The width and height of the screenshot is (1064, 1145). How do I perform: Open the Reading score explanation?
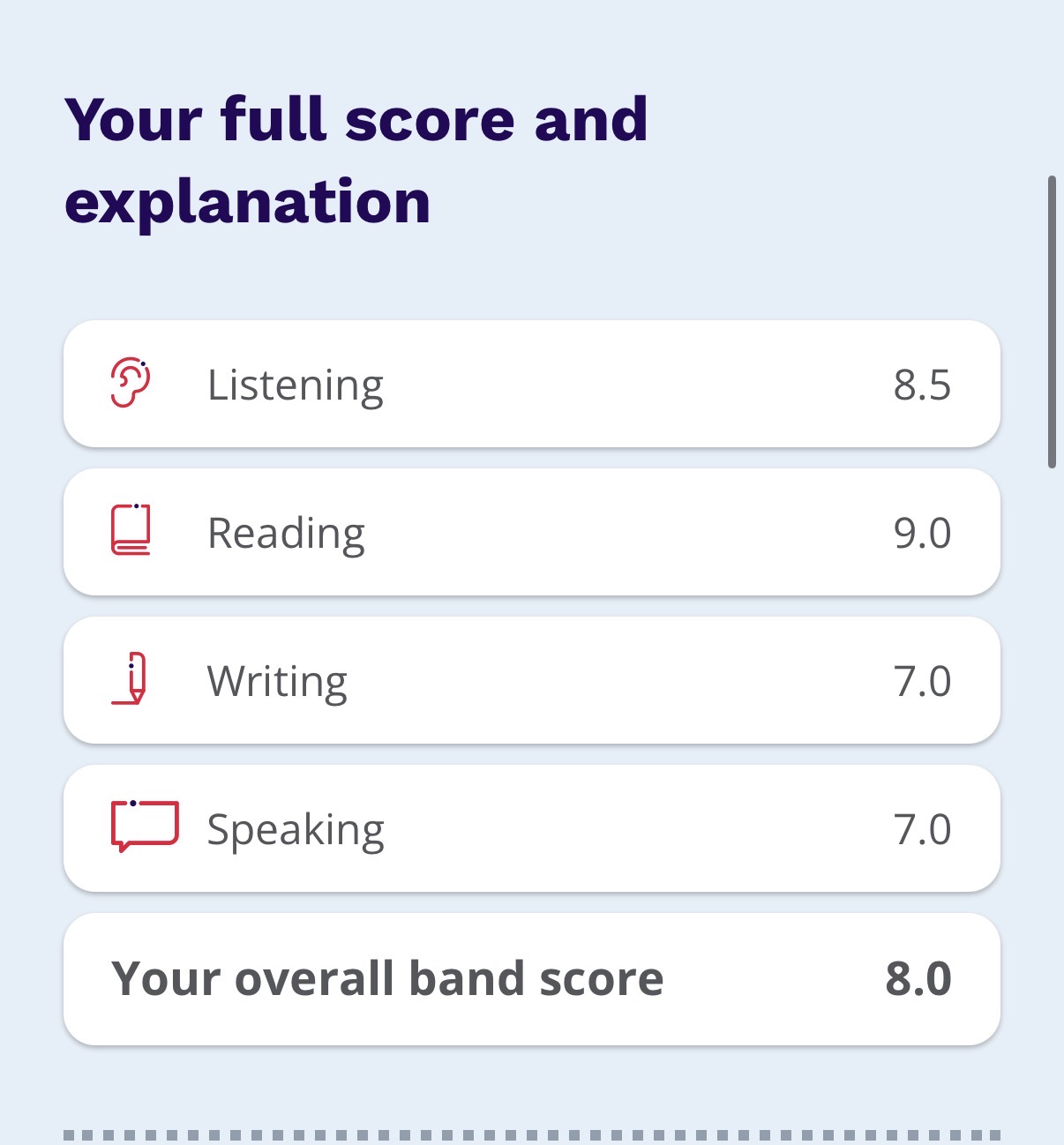click(531, 533)
